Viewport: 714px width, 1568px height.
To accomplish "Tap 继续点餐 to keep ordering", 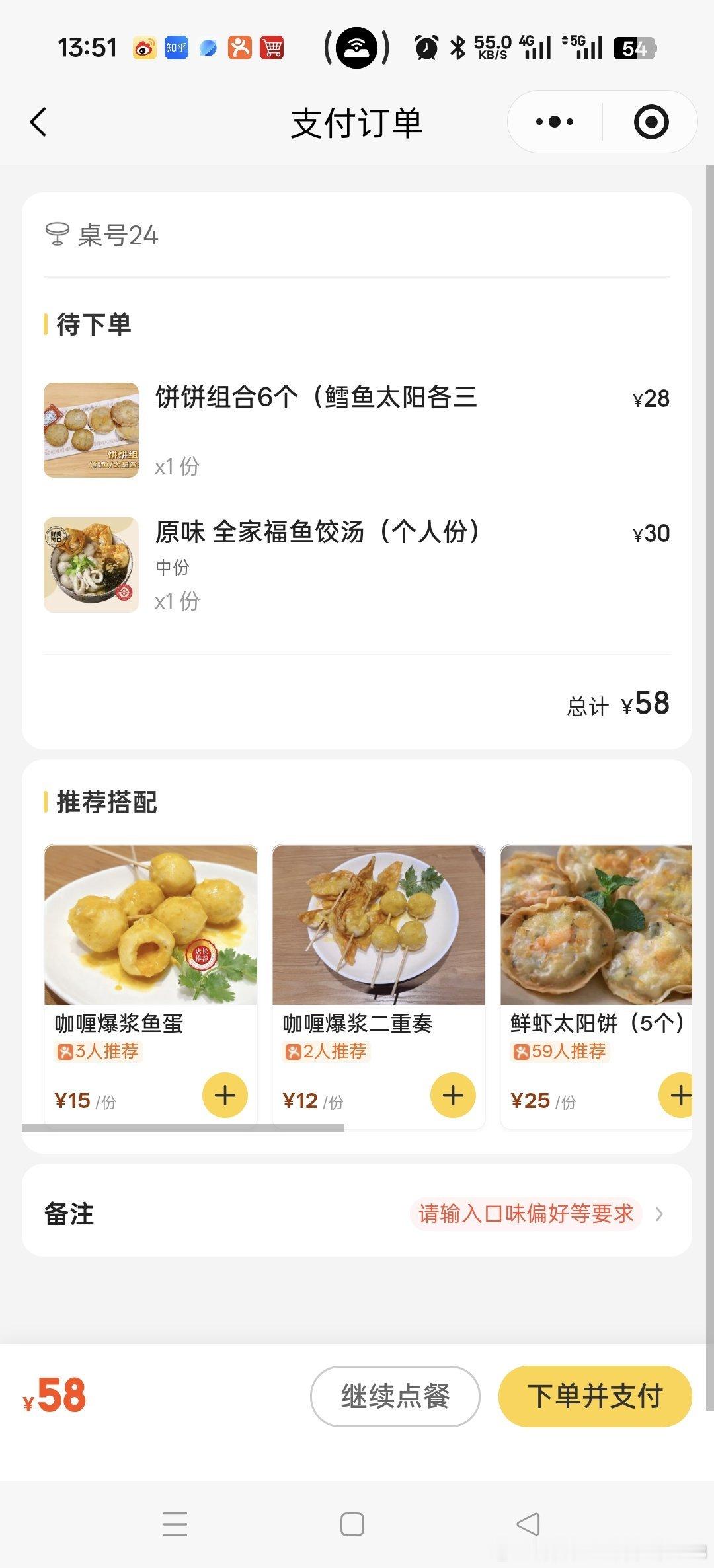I will (395, 1396).
